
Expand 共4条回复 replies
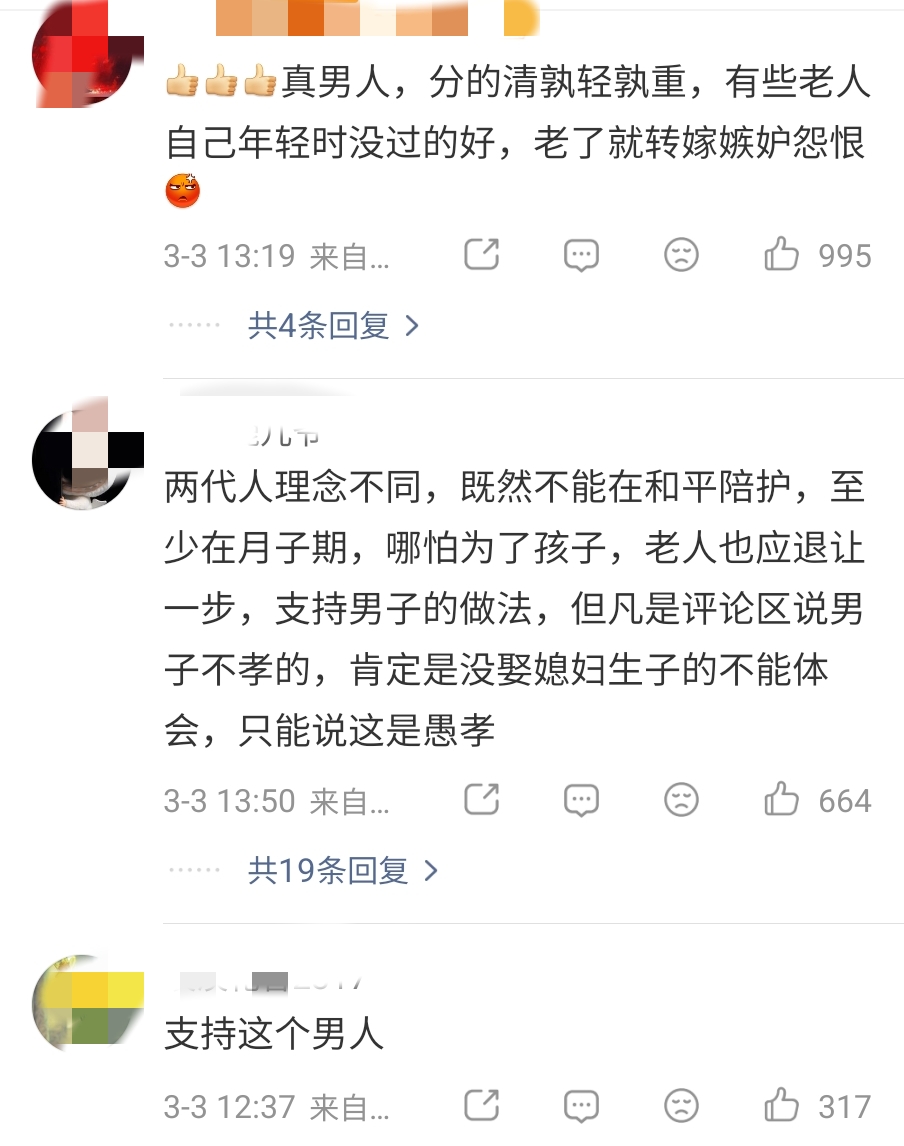334,325
